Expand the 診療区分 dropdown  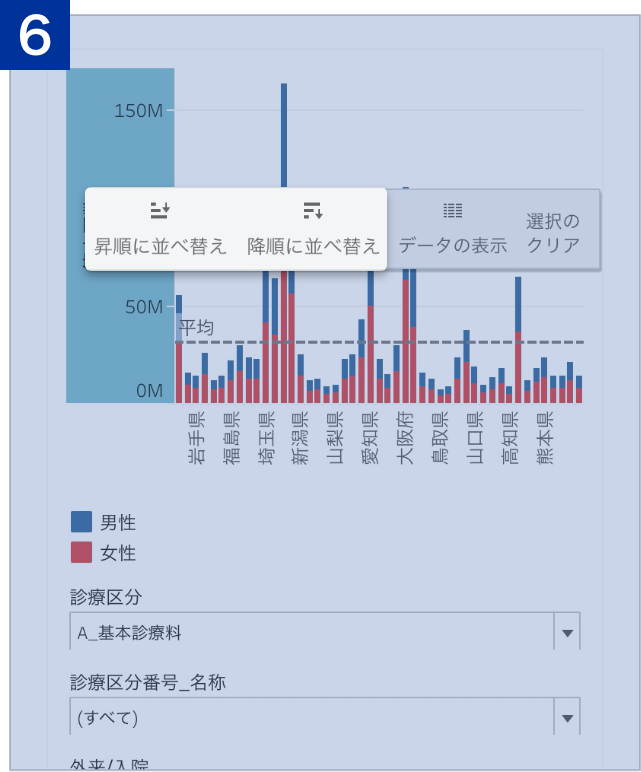point(567,633)
